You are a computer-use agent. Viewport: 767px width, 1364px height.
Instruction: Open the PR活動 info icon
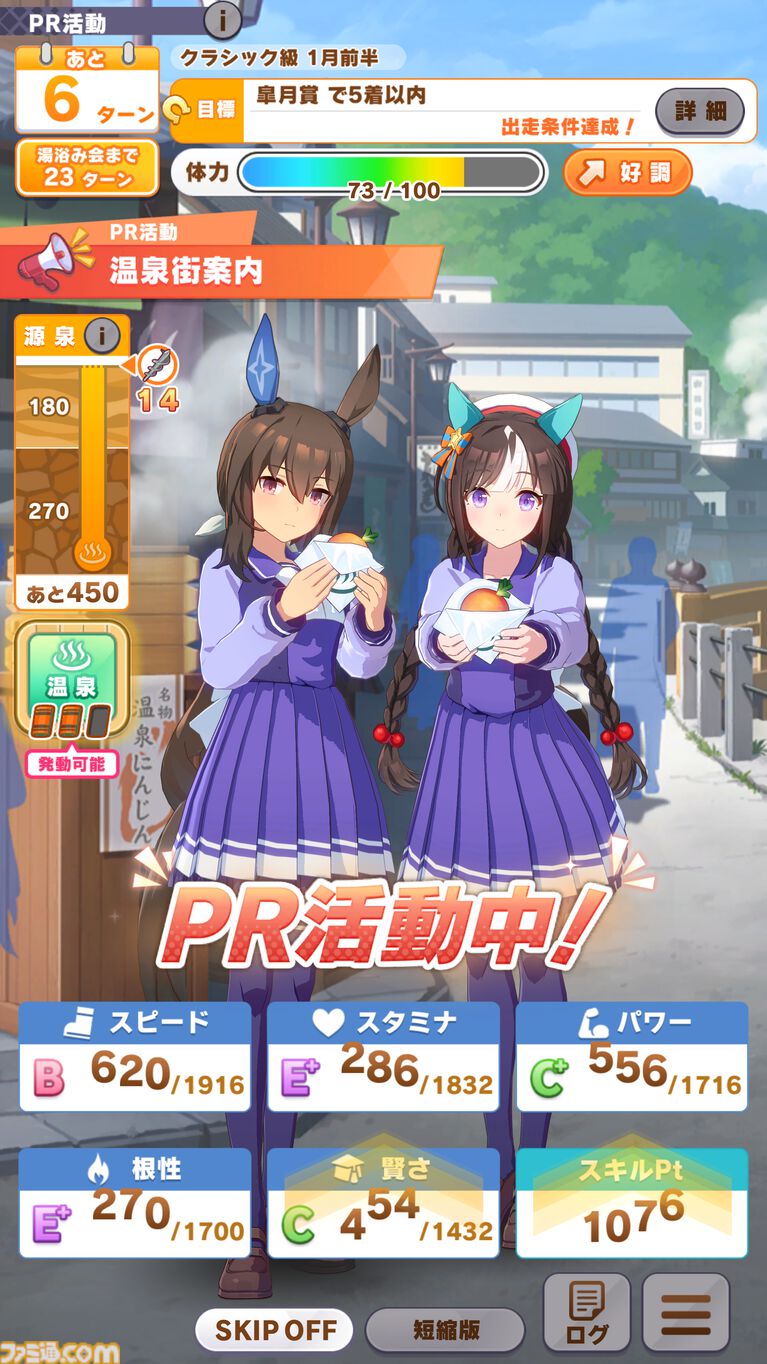(x=222, y=18)
